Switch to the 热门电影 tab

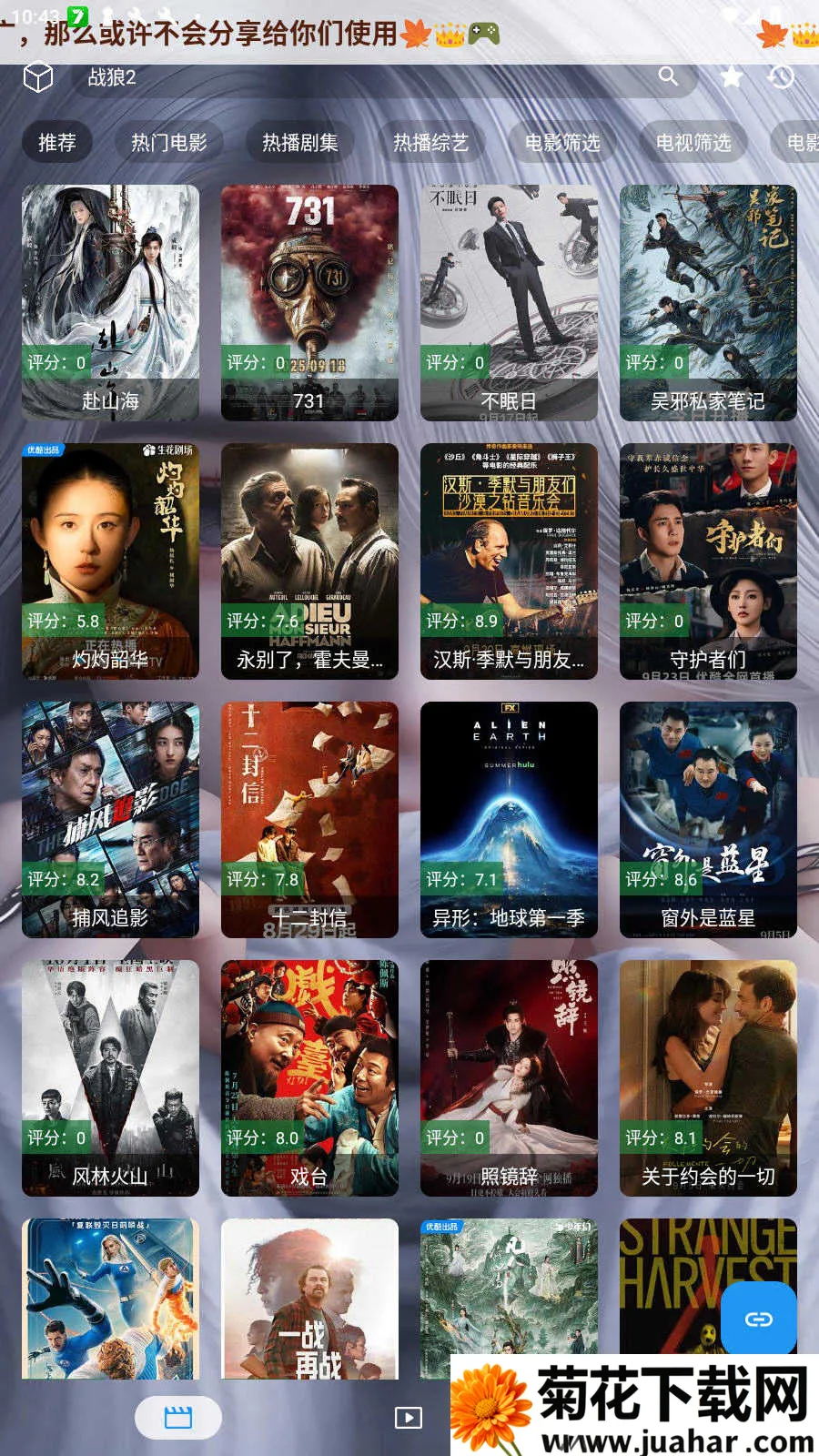click(x=169, y=143)
